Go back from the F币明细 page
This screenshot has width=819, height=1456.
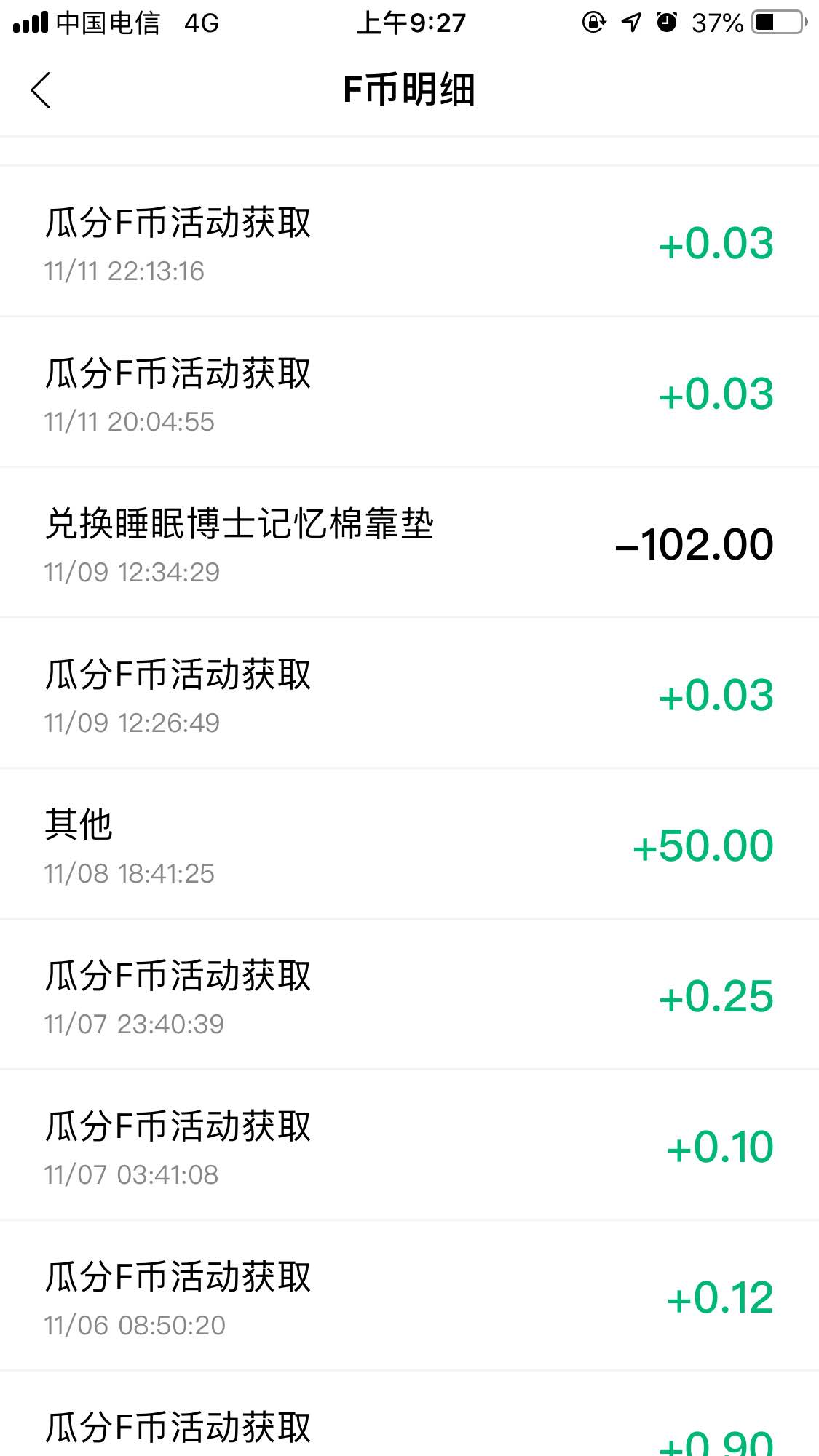coord(41,90)
